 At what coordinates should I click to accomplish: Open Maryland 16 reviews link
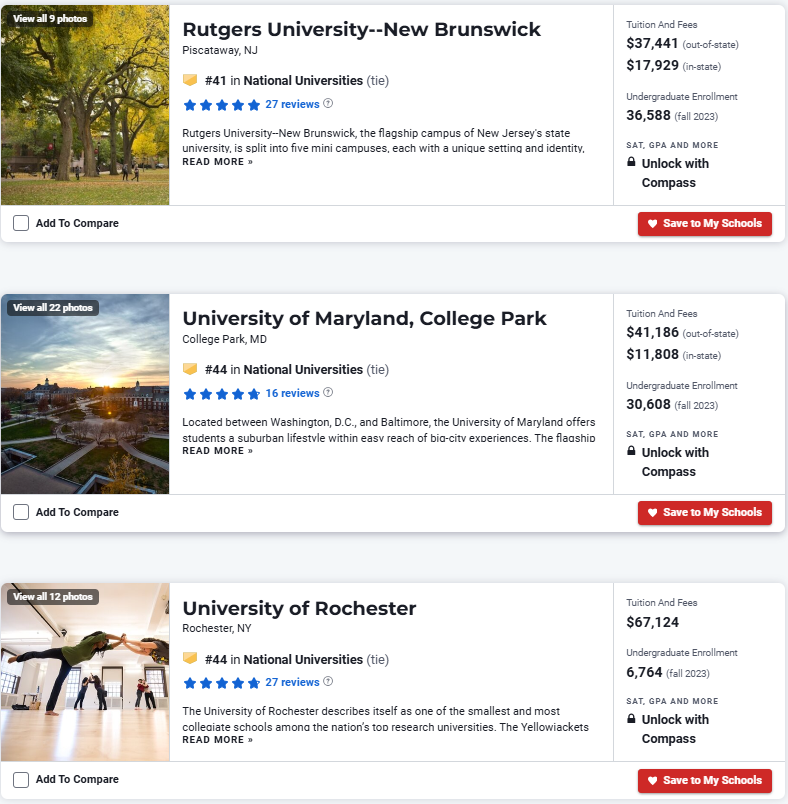[x=292, y=393]
